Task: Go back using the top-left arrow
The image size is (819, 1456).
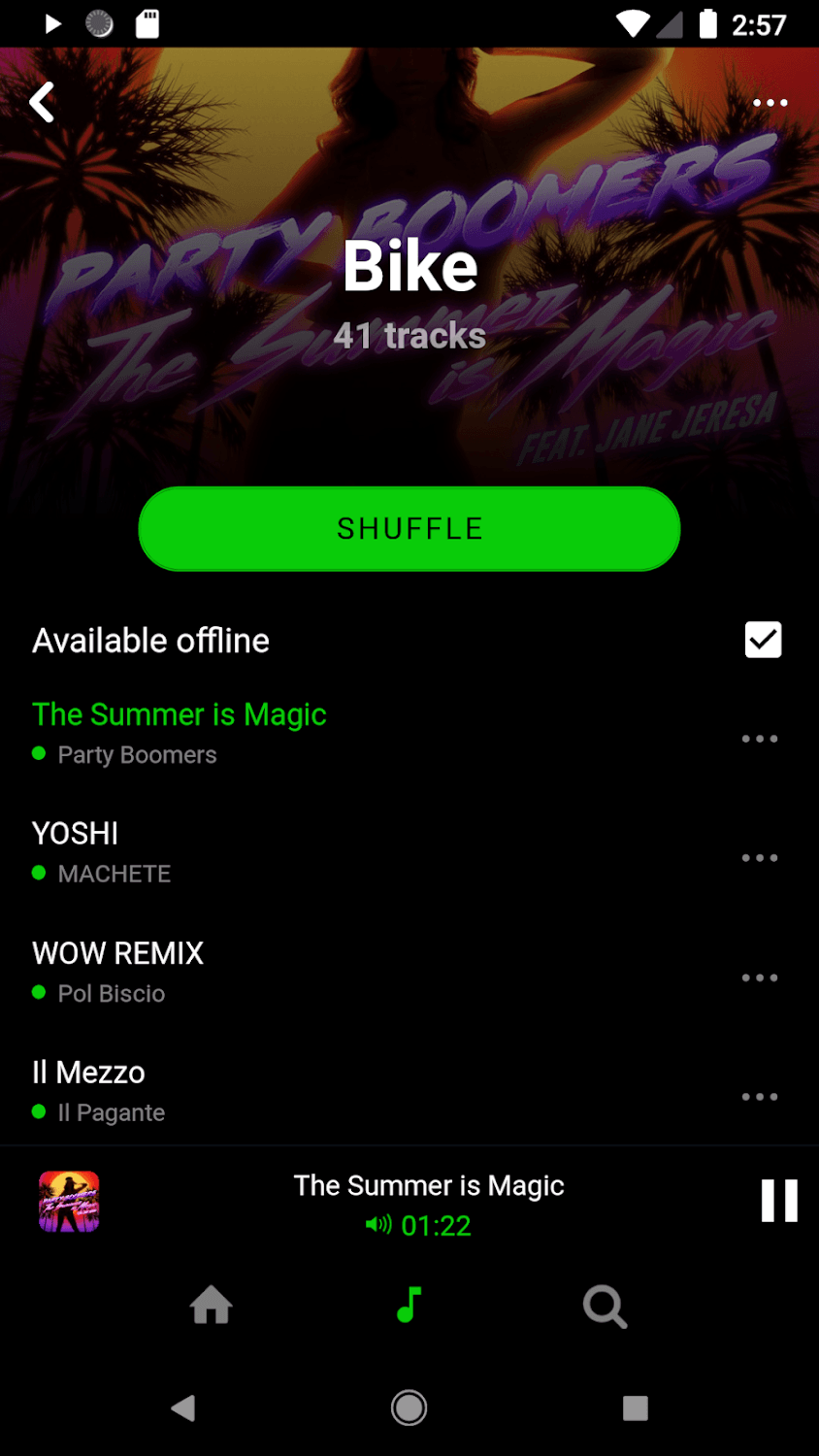Action: 42,102
